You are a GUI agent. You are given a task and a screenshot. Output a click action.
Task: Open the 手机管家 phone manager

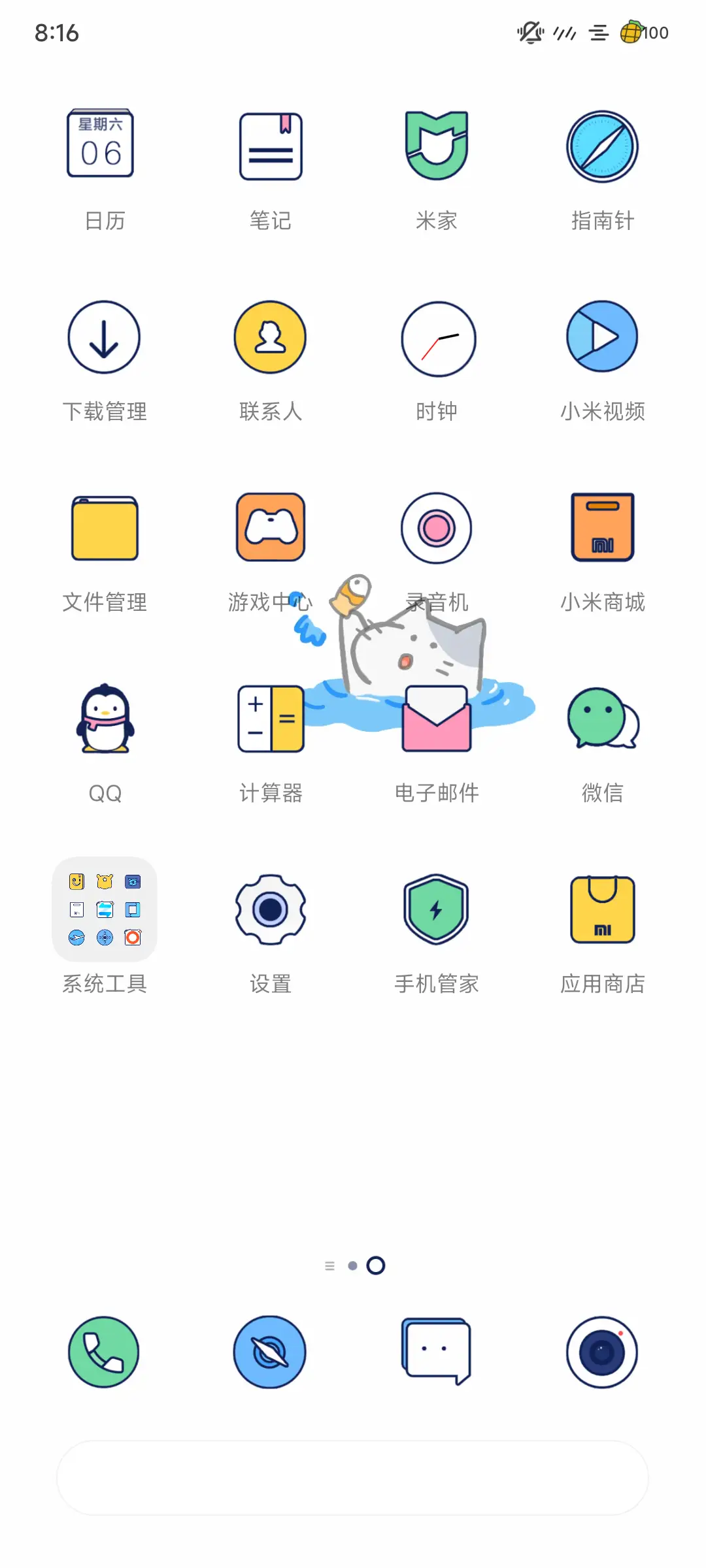click(x=436, y=909)
